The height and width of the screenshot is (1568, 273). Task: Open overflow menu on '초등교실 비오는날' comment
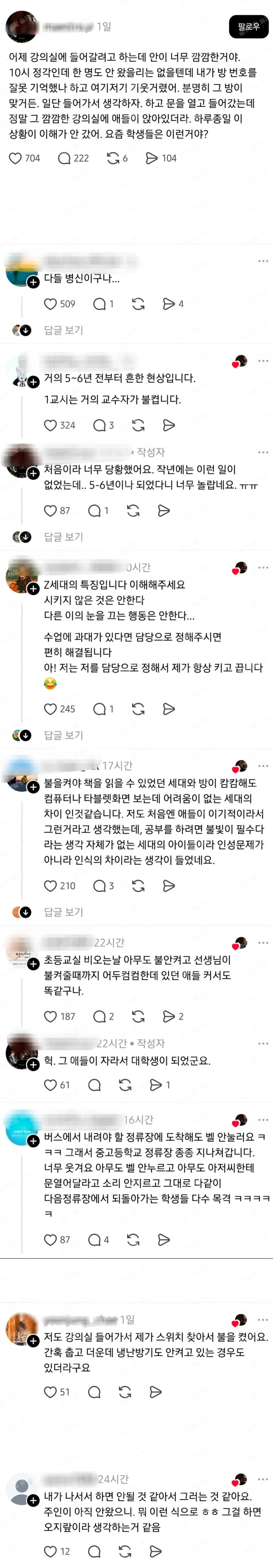[x=263, y=942]
